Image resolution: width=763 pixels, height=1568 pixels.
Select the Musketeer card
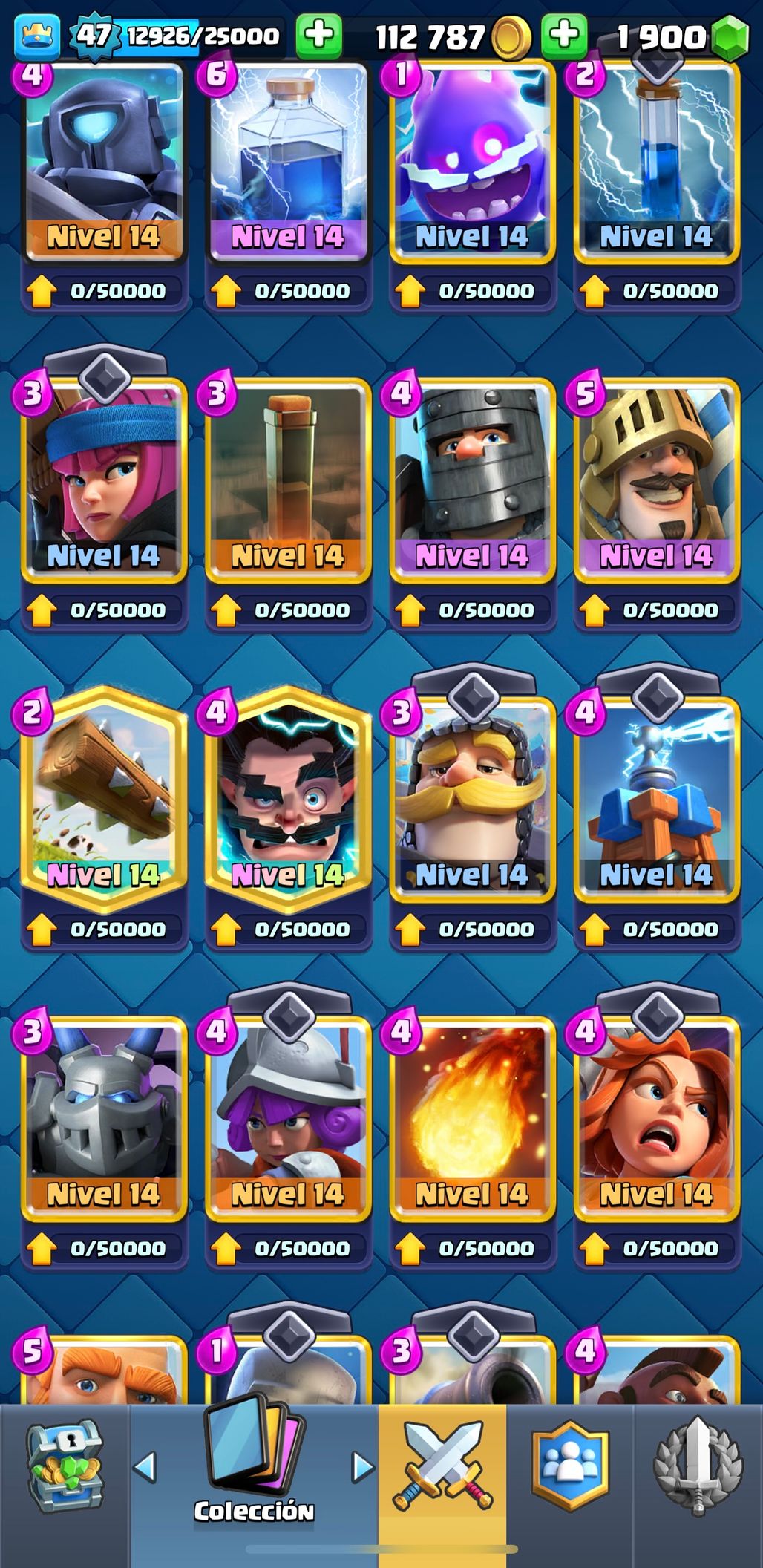(287, 1117)
